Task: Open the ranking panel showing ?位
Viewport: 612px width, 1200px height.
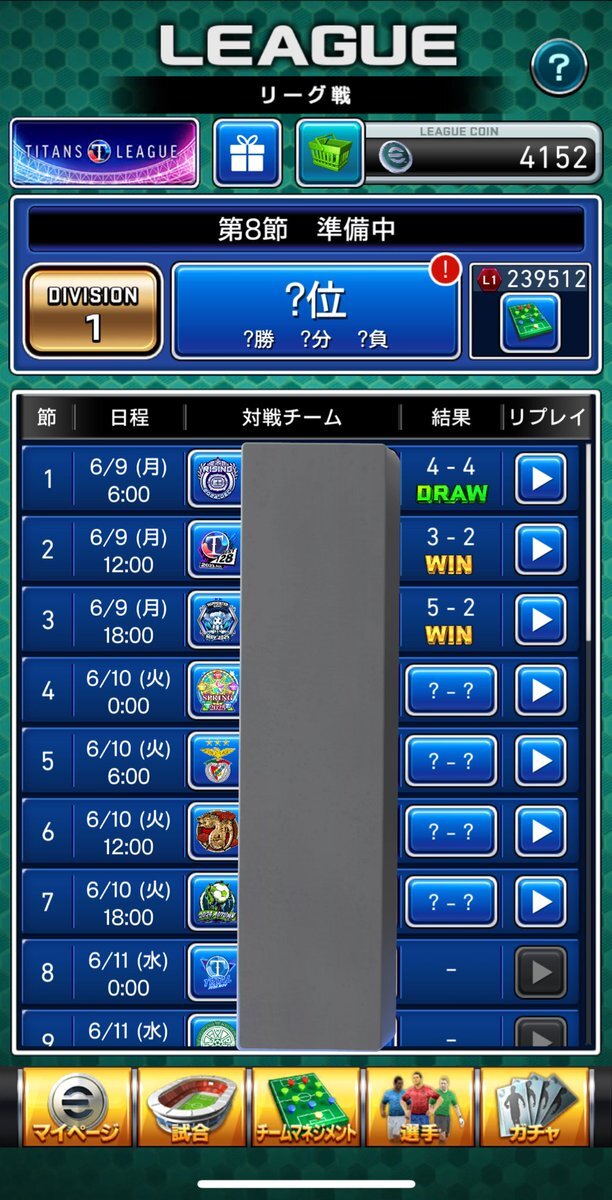Action: click(316, 311)
